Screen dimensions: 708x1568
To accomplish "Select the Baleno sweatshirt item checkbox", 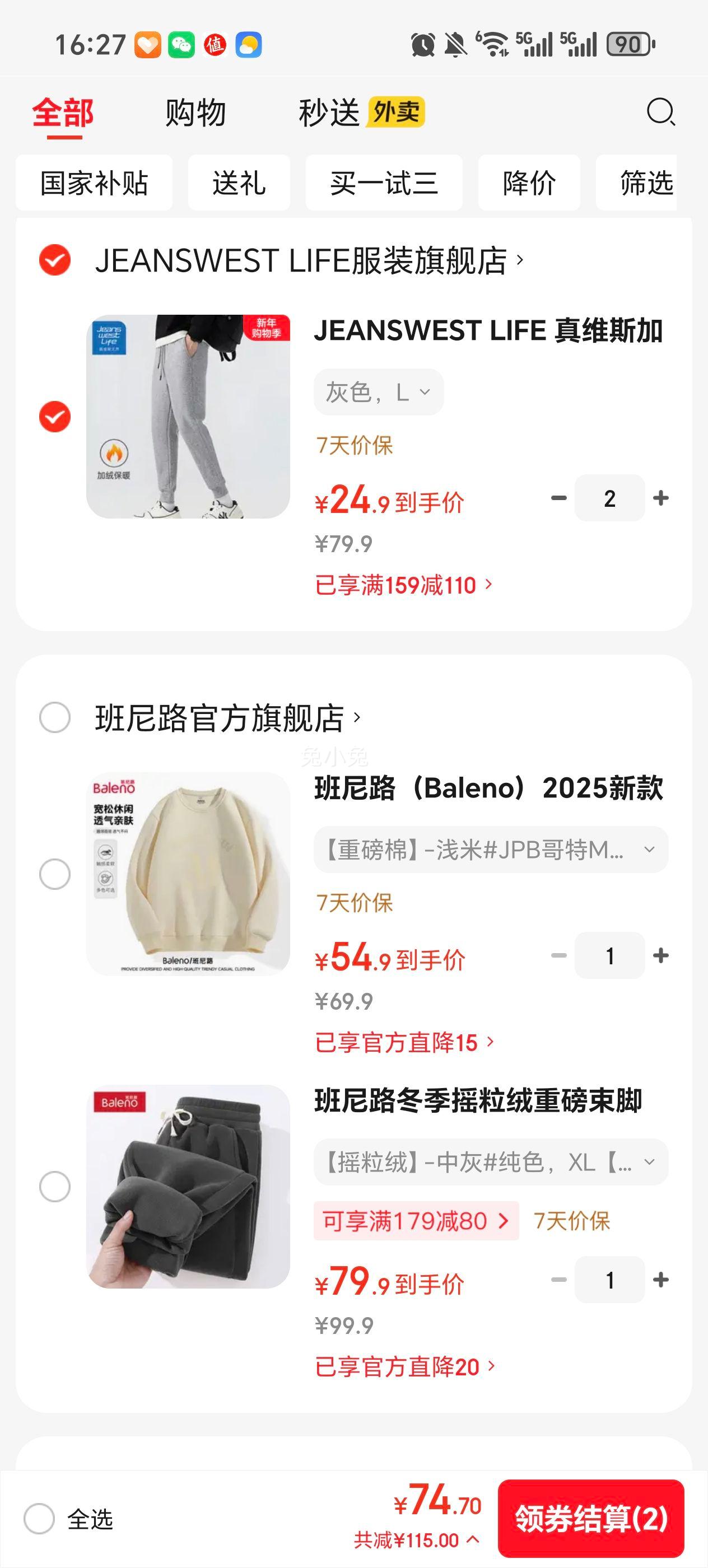I will (54, 874).
